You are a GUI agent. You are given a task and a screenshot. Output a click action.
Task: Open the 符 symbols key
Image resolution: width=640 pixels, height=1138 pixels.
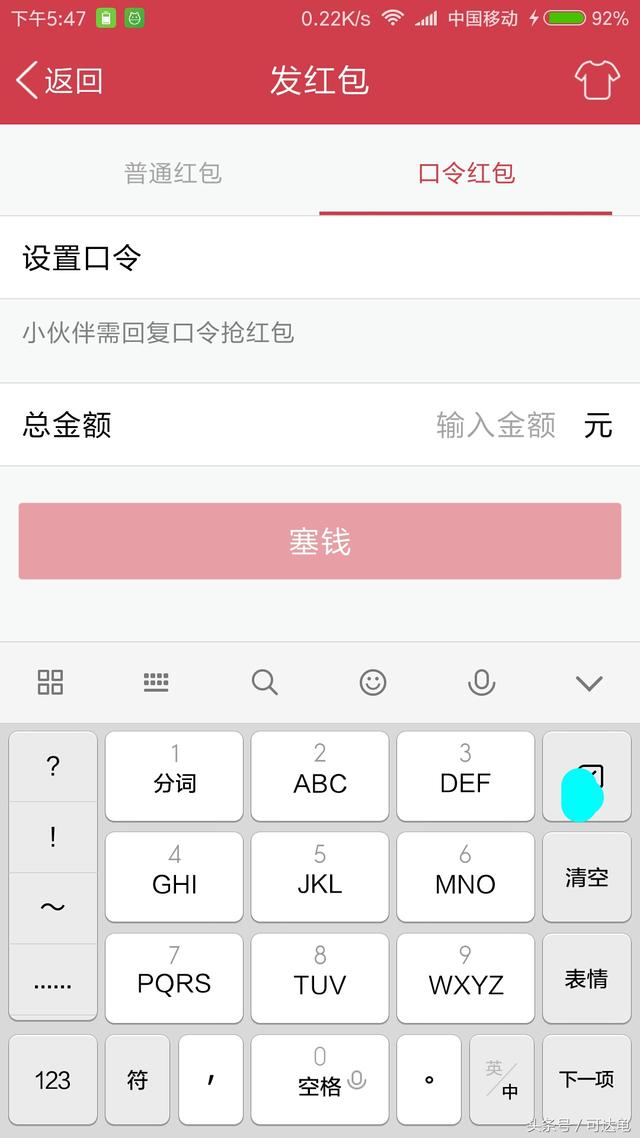pos(137,1079)
